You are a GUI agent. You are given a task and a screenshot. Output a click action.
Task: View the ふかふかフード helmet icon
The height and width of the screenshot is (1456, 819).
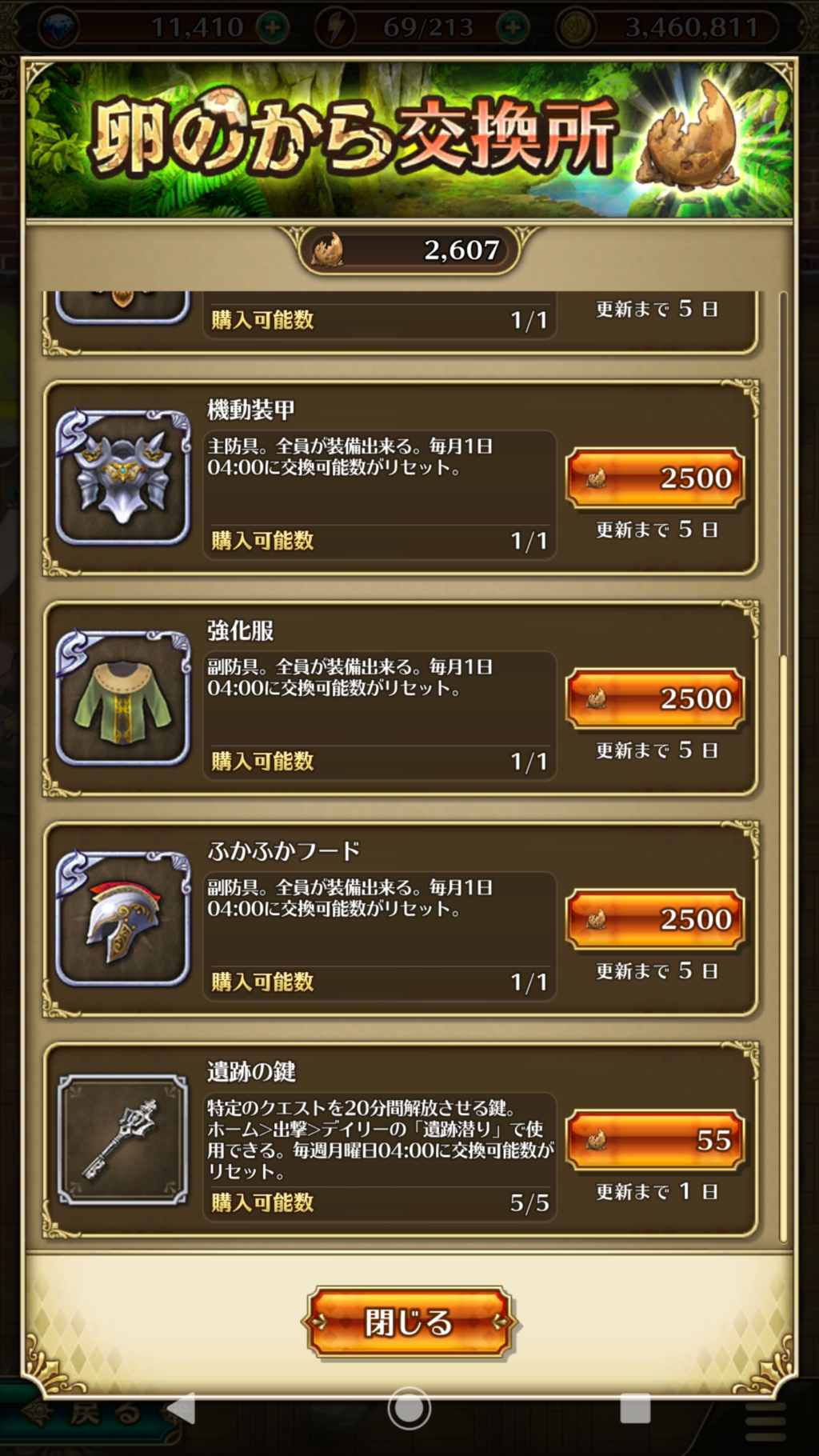coord(123,920)
